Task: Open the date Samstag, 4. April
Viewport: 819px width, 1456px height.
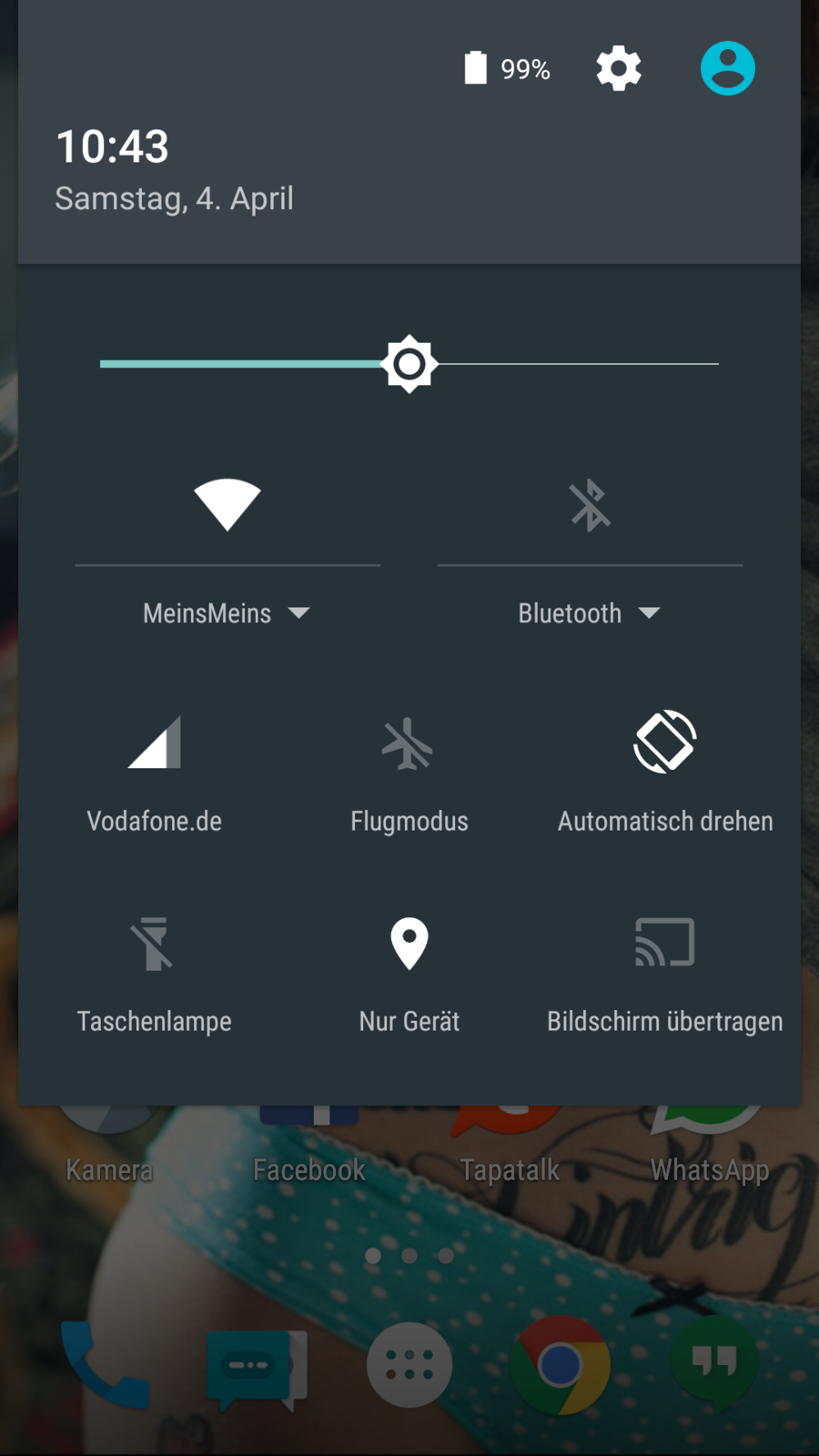Action: coord(174,198)
